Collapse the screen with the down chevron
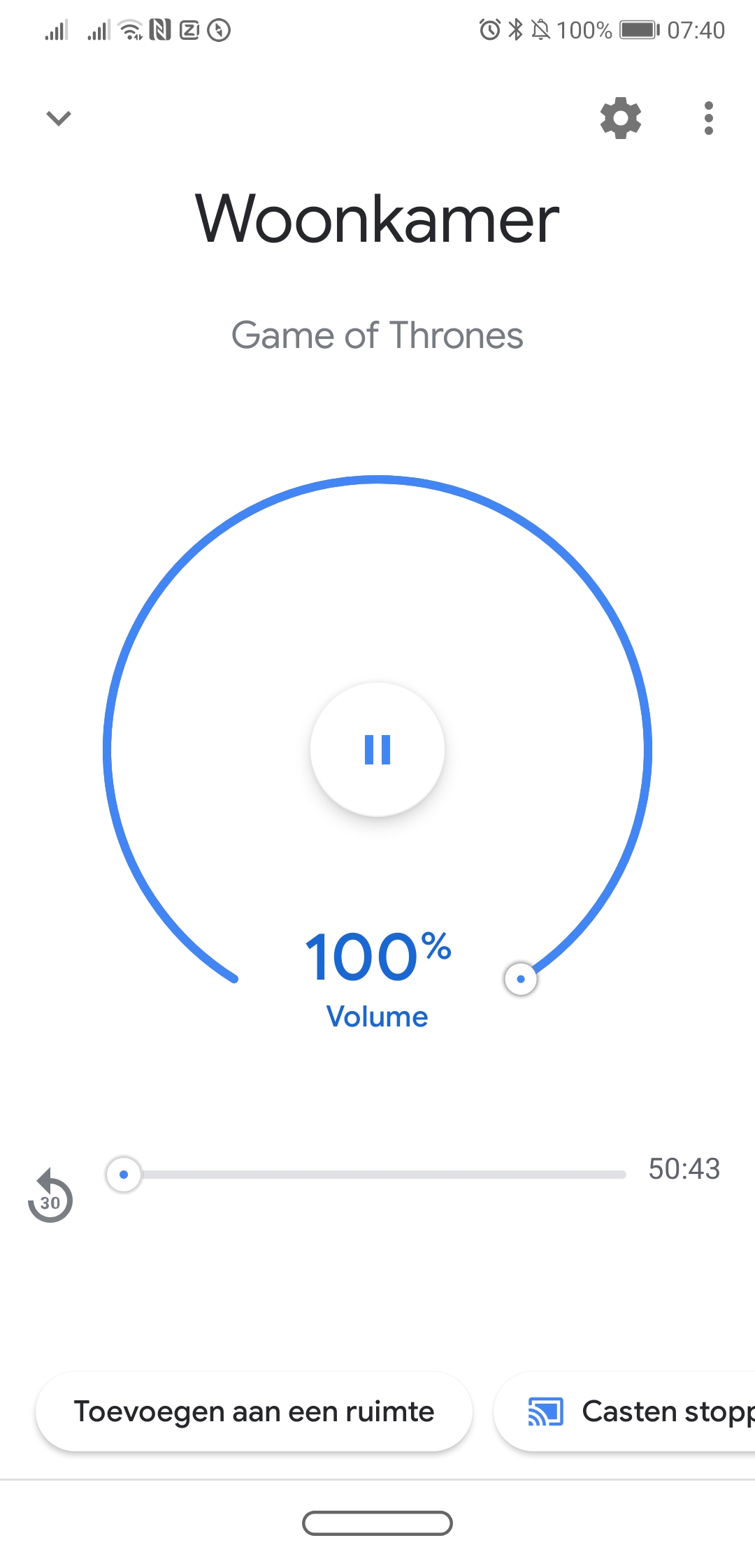This screenshot has width=755, height=1568. (x=59, y=118)
